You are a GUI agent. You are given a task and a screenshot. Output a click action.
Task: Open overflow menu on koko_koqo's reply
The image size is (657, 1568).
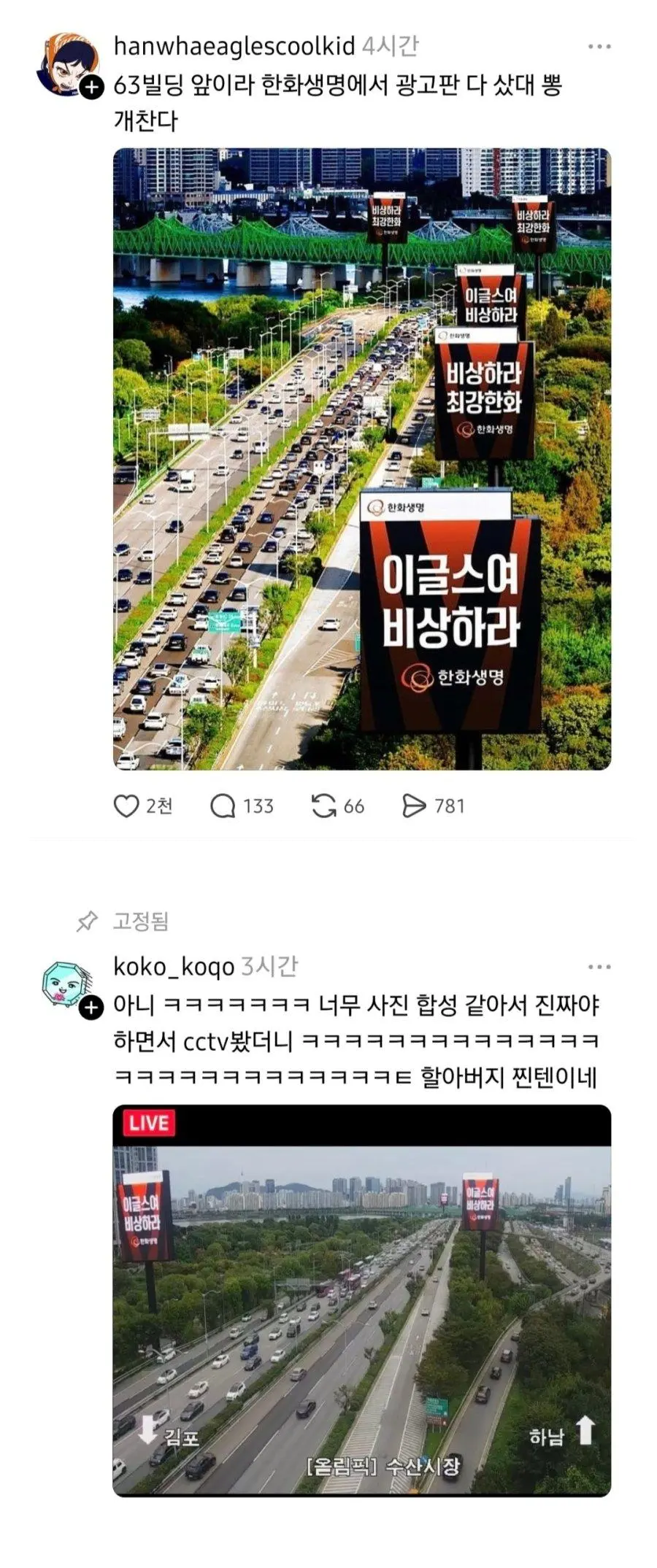[599, 967]
